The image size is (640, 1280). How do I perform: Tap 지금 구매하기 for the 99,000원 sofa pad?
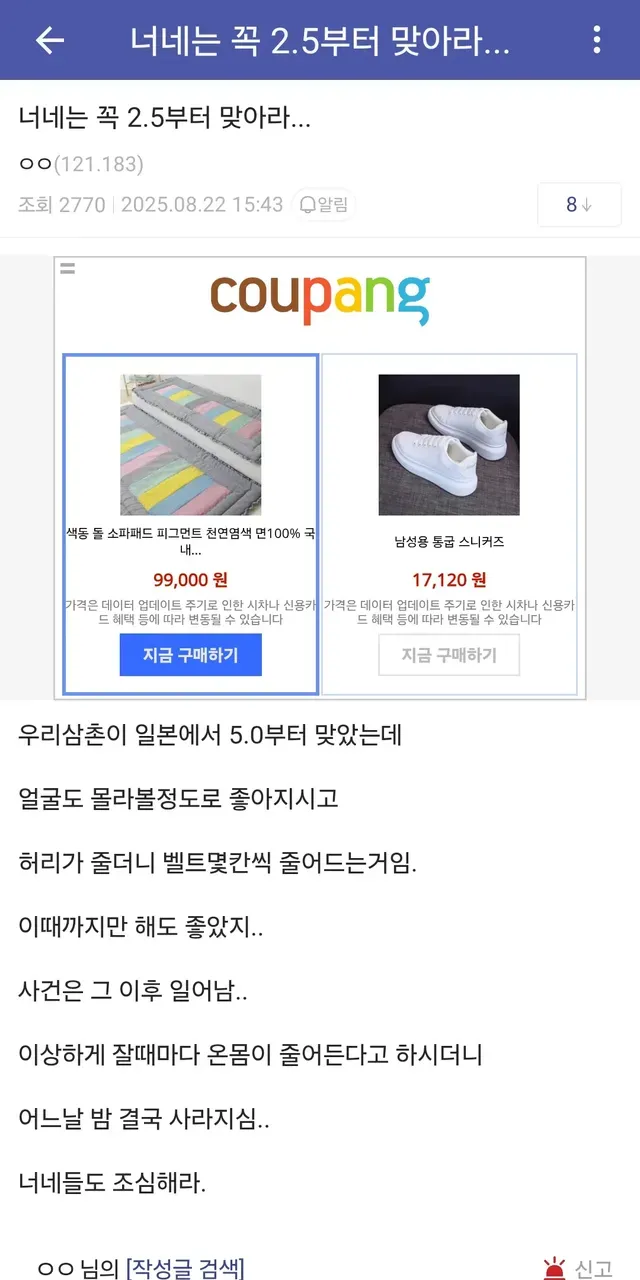[x=190, y=656]
